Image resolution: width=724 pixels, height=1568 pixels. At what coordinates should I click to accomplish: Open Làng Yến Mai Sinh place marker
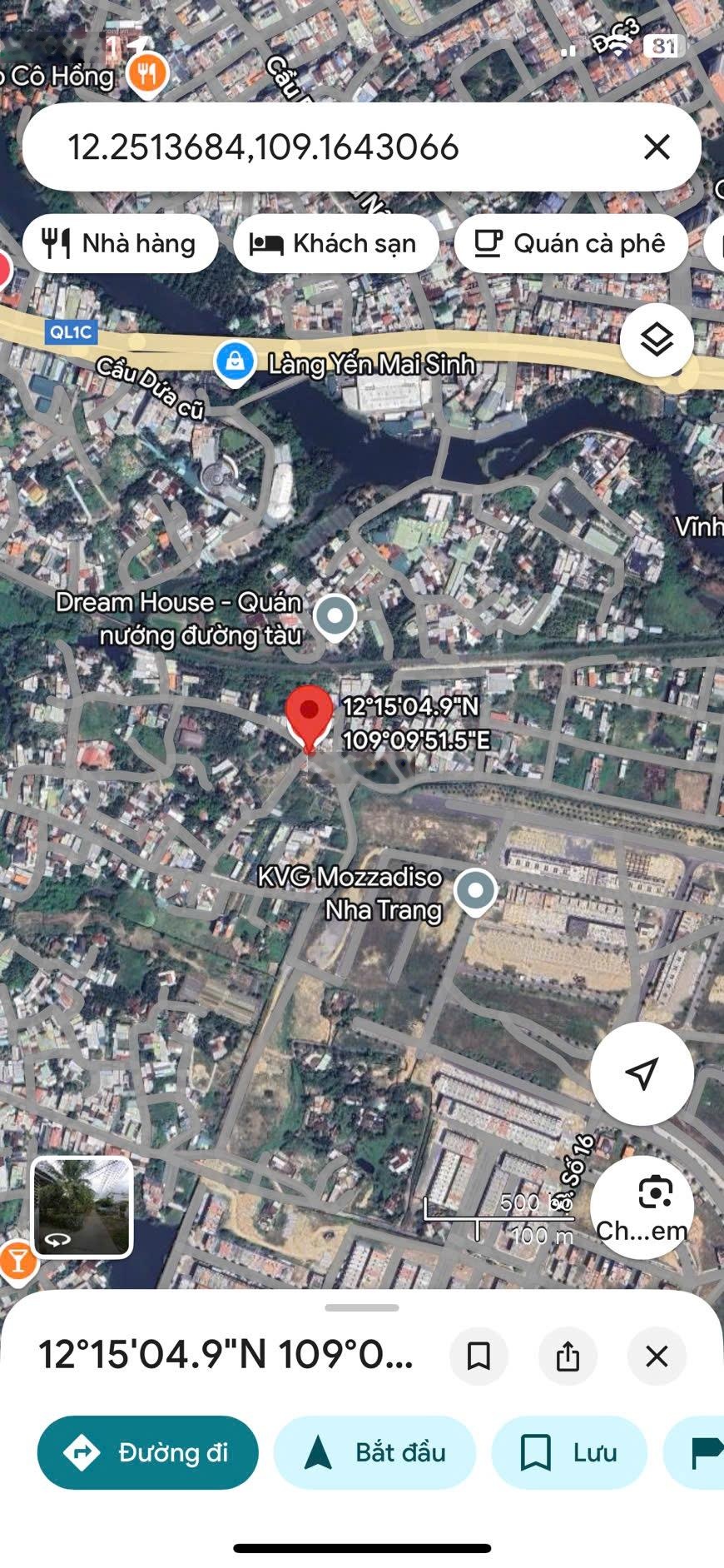click(236, 362)
